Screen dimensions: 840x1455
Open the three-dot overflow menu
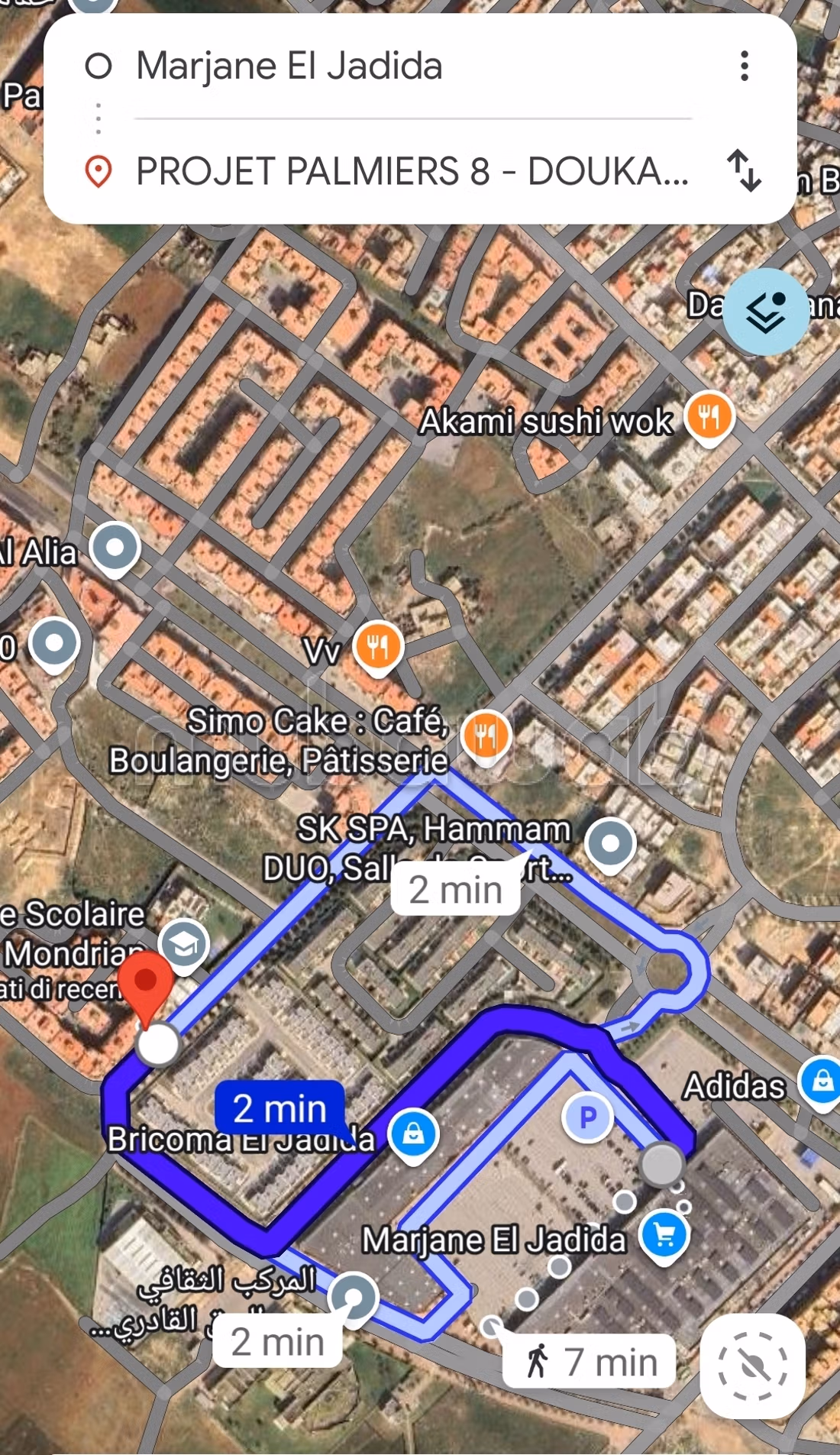click(745, 66)
